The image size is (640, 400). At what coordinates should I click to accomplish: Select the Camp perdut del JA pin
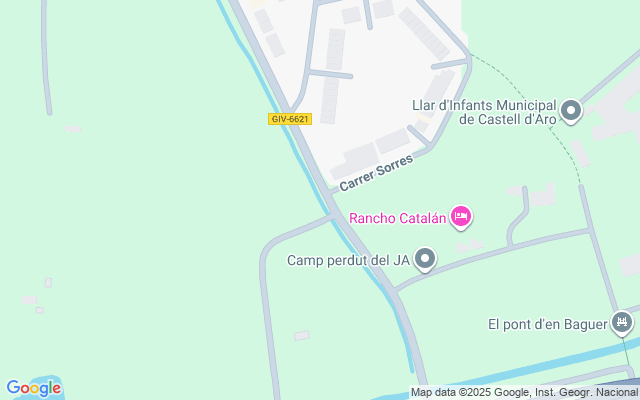pyautogui.click(x=426, y=260)
